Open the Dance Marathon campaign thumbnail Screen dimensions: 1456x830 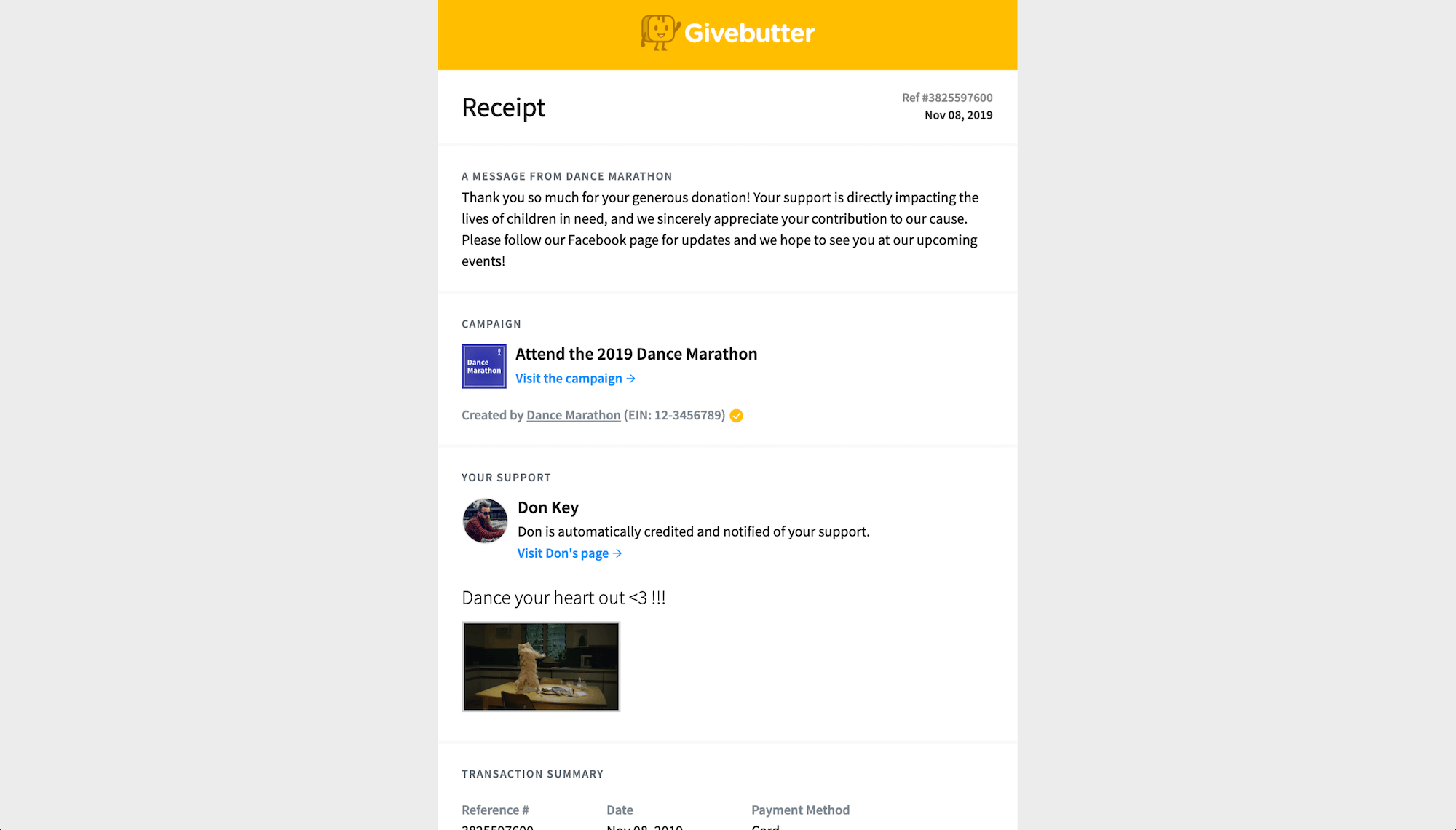click(x=484, y=366)
